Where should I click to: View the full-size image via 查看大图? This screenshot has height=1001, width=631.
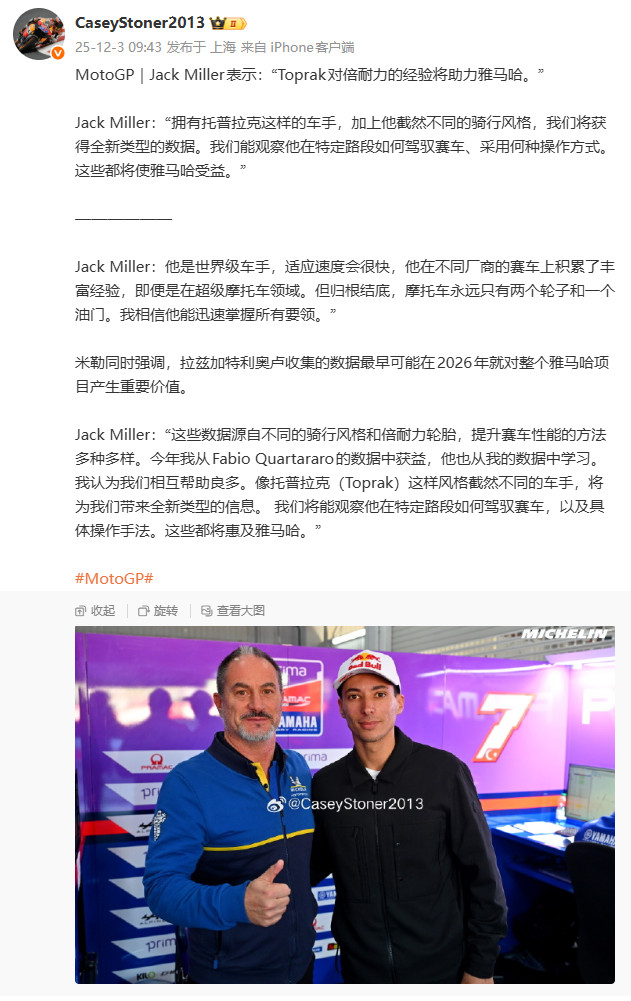pos(233,611)
